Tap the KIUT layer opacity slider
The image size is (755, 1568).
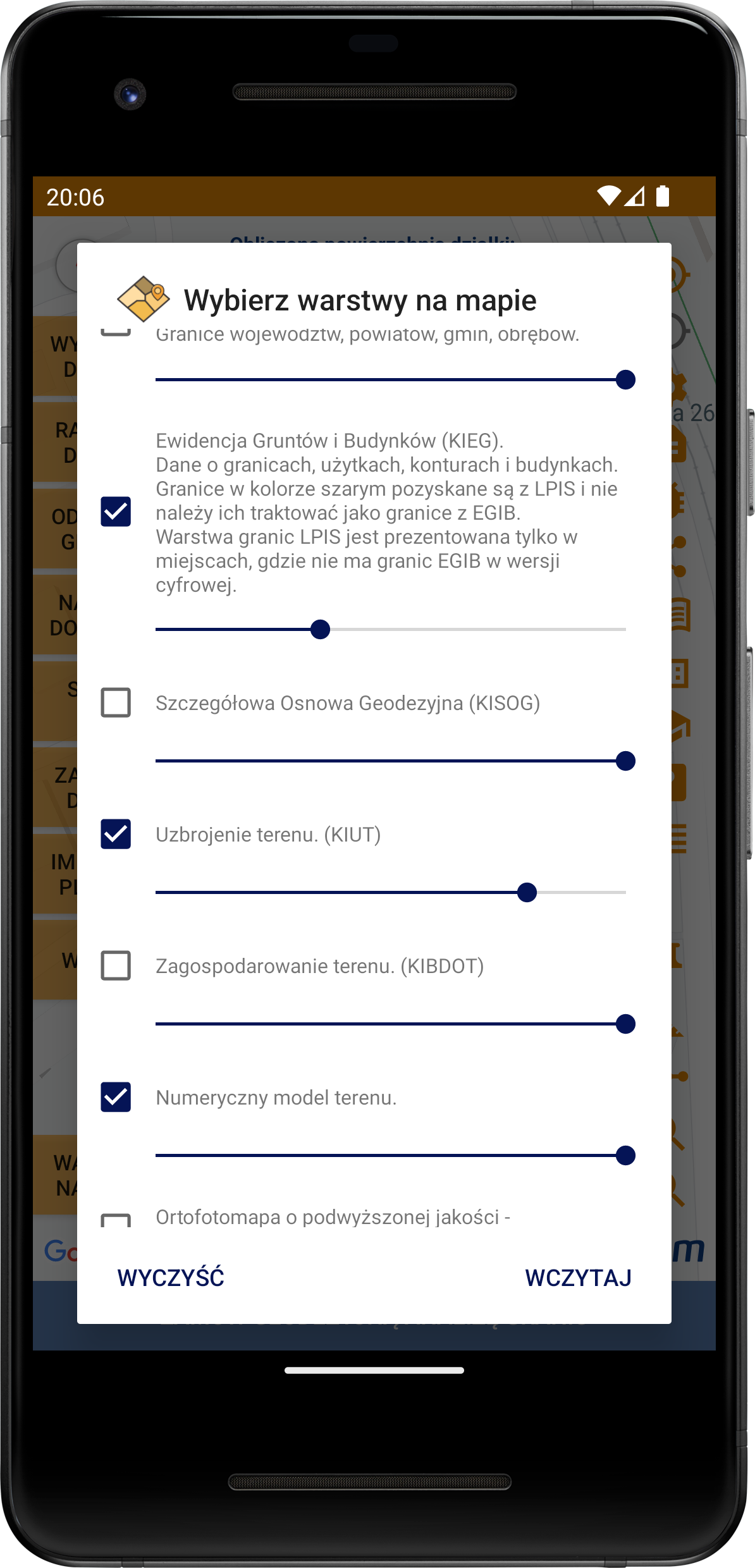click(x=391, y=893)
